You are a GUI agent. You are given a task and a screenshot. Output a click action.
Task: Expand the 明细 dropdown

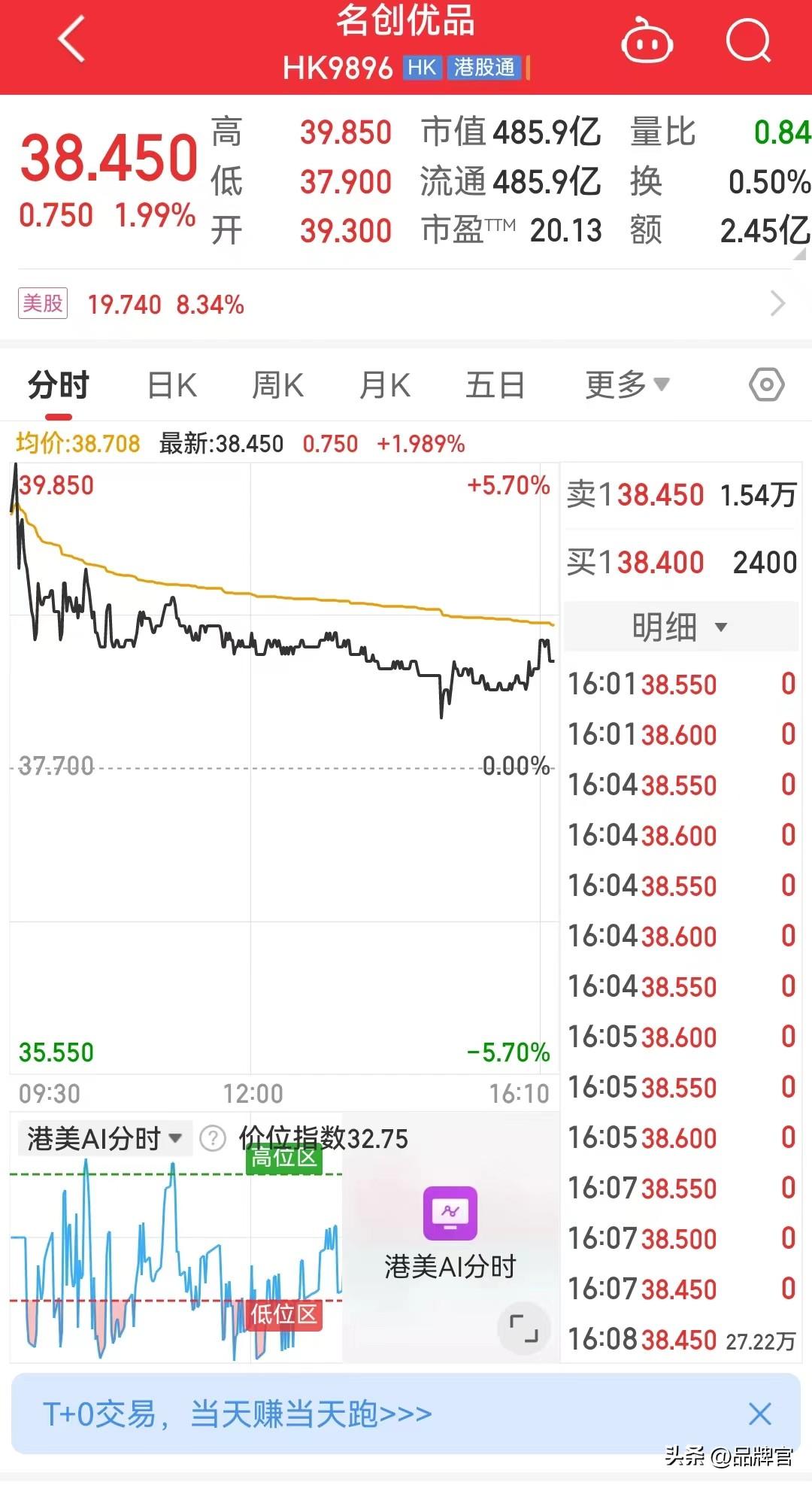679,627
